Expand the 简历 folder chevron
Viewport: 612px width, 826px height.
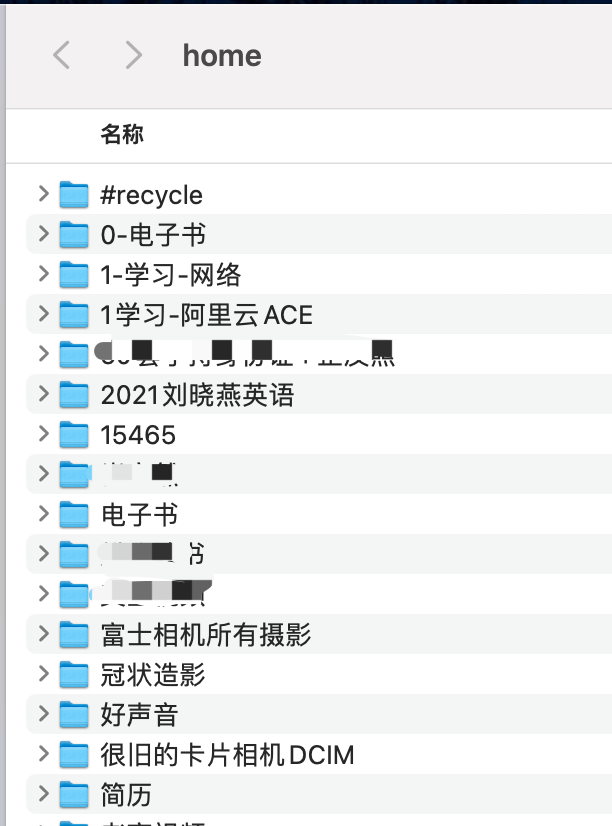pos(42,794)
